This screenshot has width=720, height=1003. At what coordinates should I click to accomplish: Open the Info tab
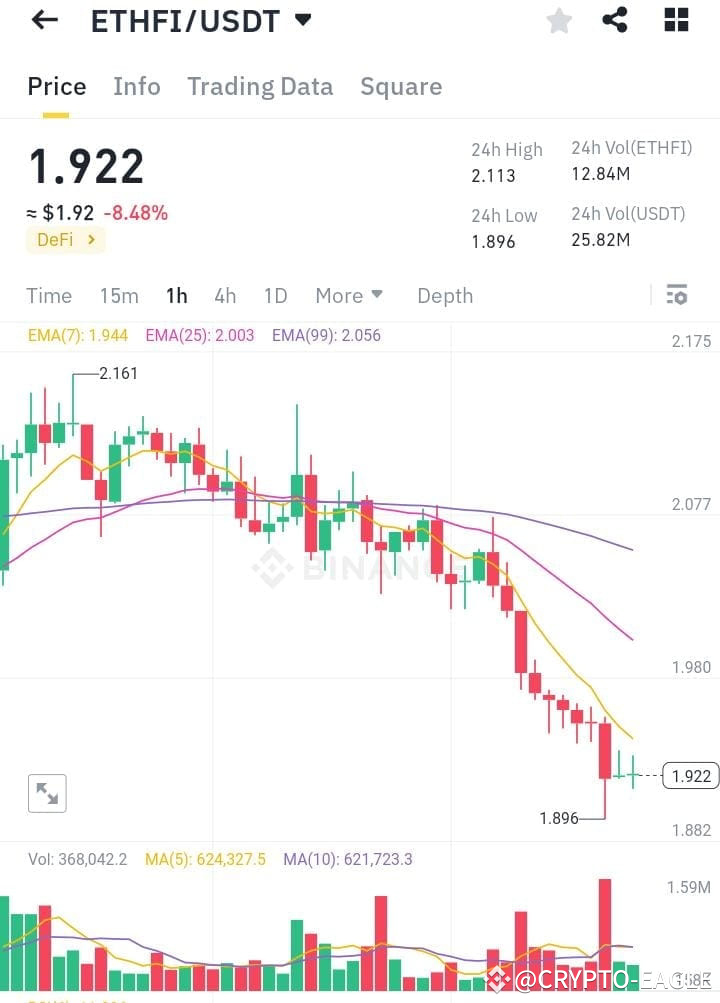click(137, 87)
